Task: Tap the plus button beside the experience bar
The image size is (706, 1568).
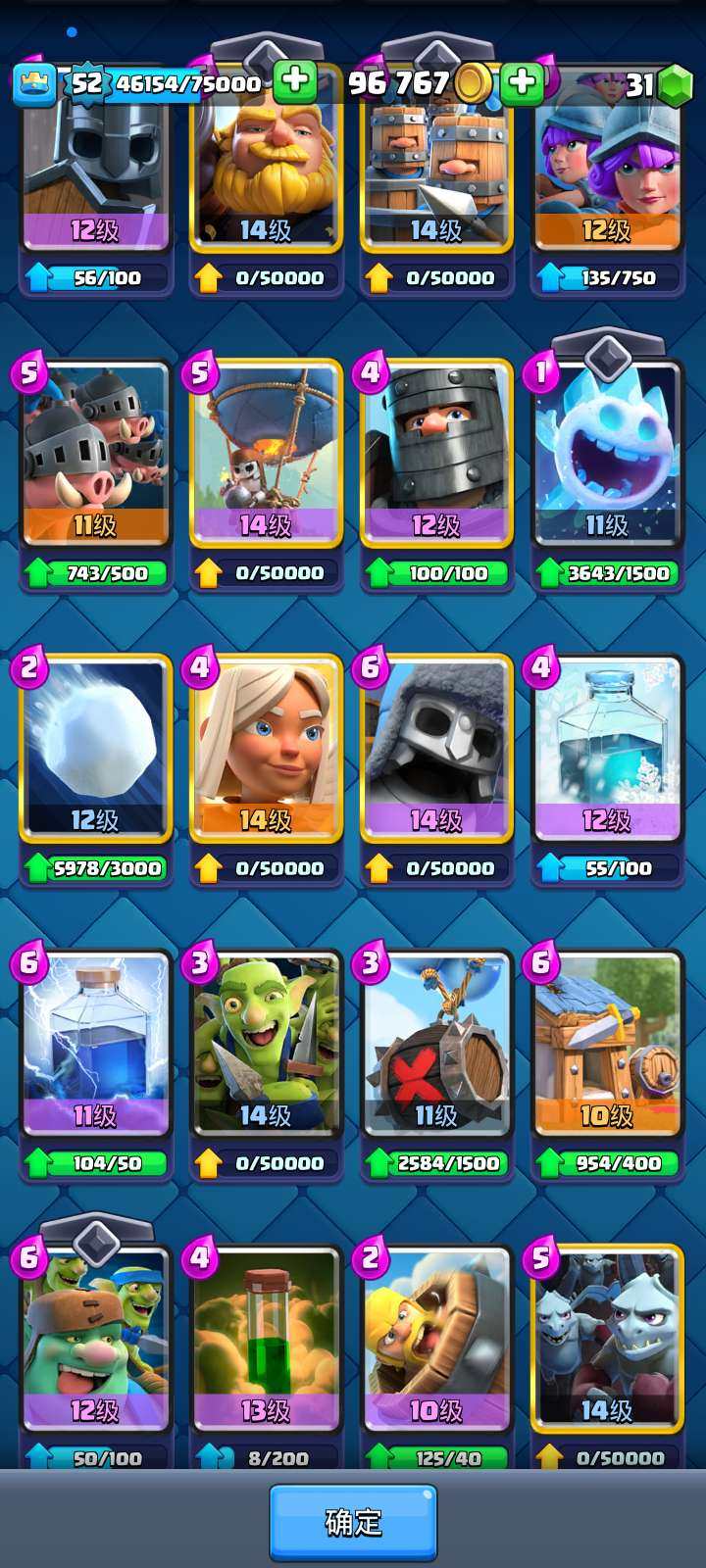Action: (x=294, y=82)
